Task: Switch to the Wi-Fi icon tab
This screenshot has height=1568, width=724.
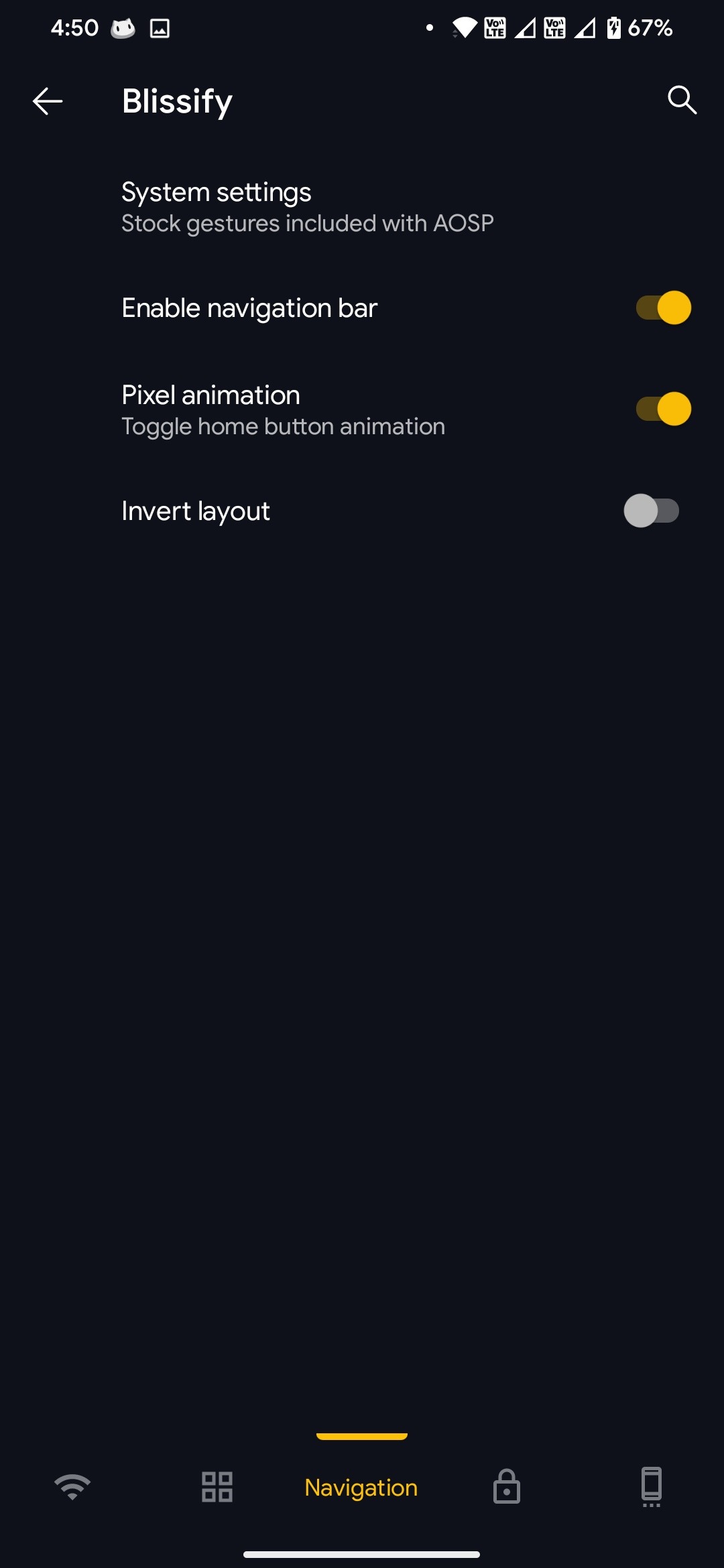Action: (x=72, y=1487)
